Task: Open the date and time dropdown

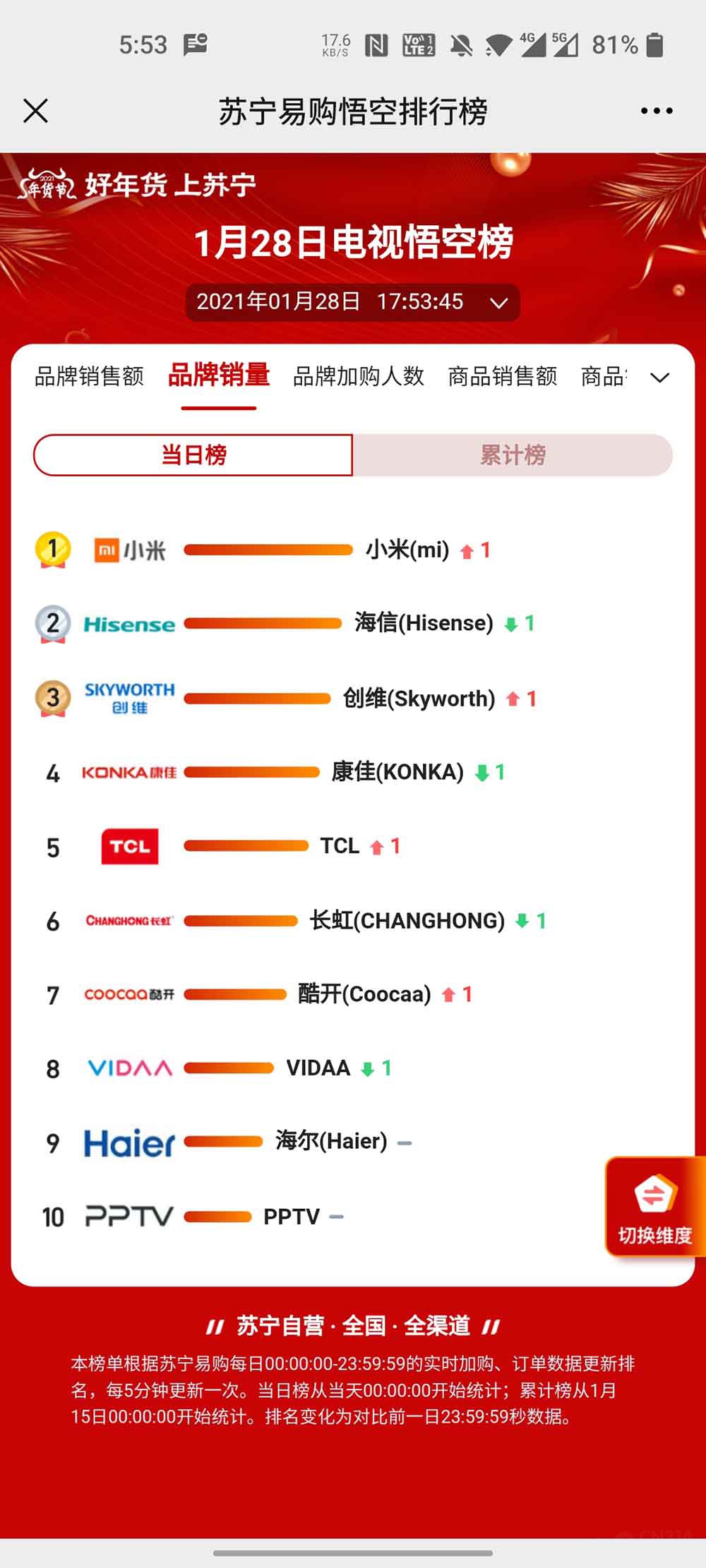Action: (x=352, y=302)
